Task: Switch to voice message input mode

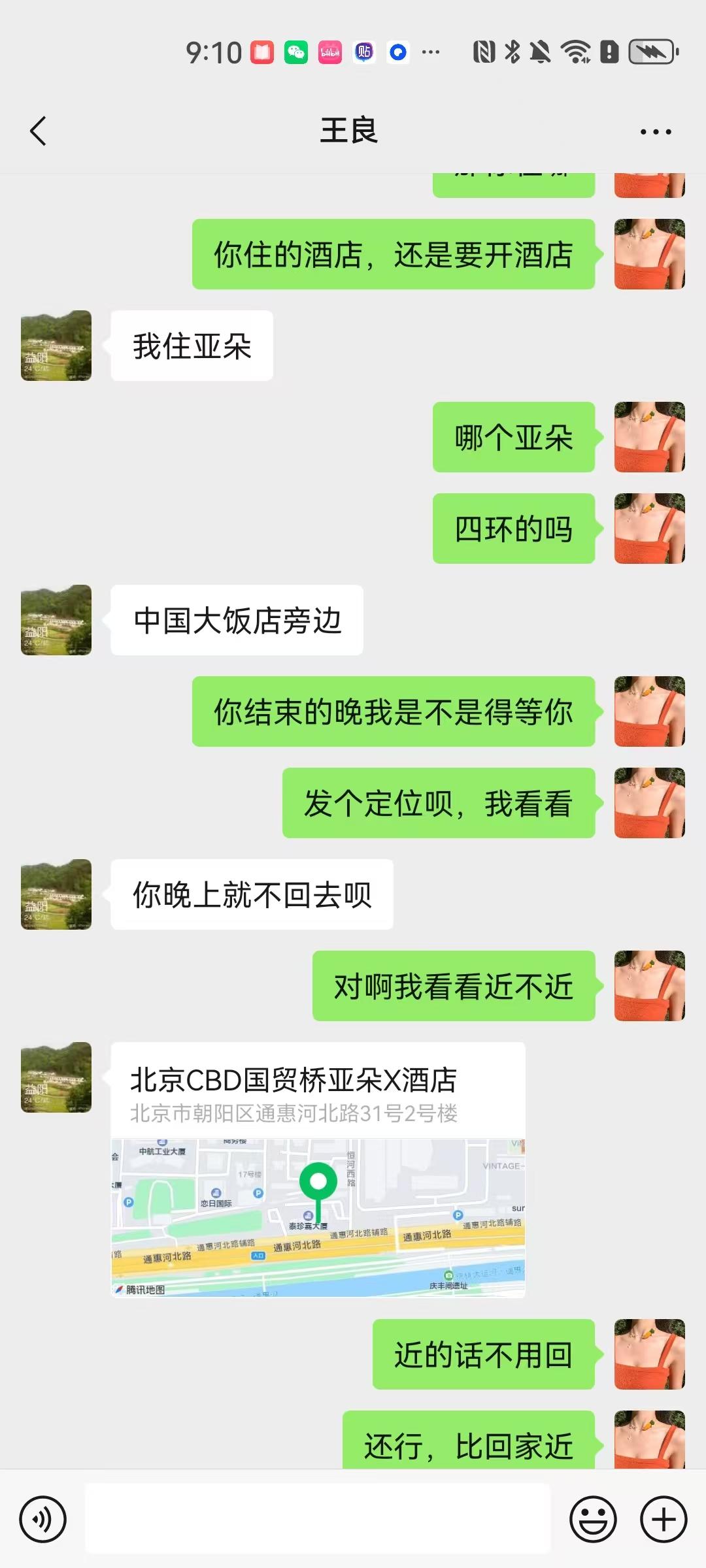Action: click(x=43, y=1518)
